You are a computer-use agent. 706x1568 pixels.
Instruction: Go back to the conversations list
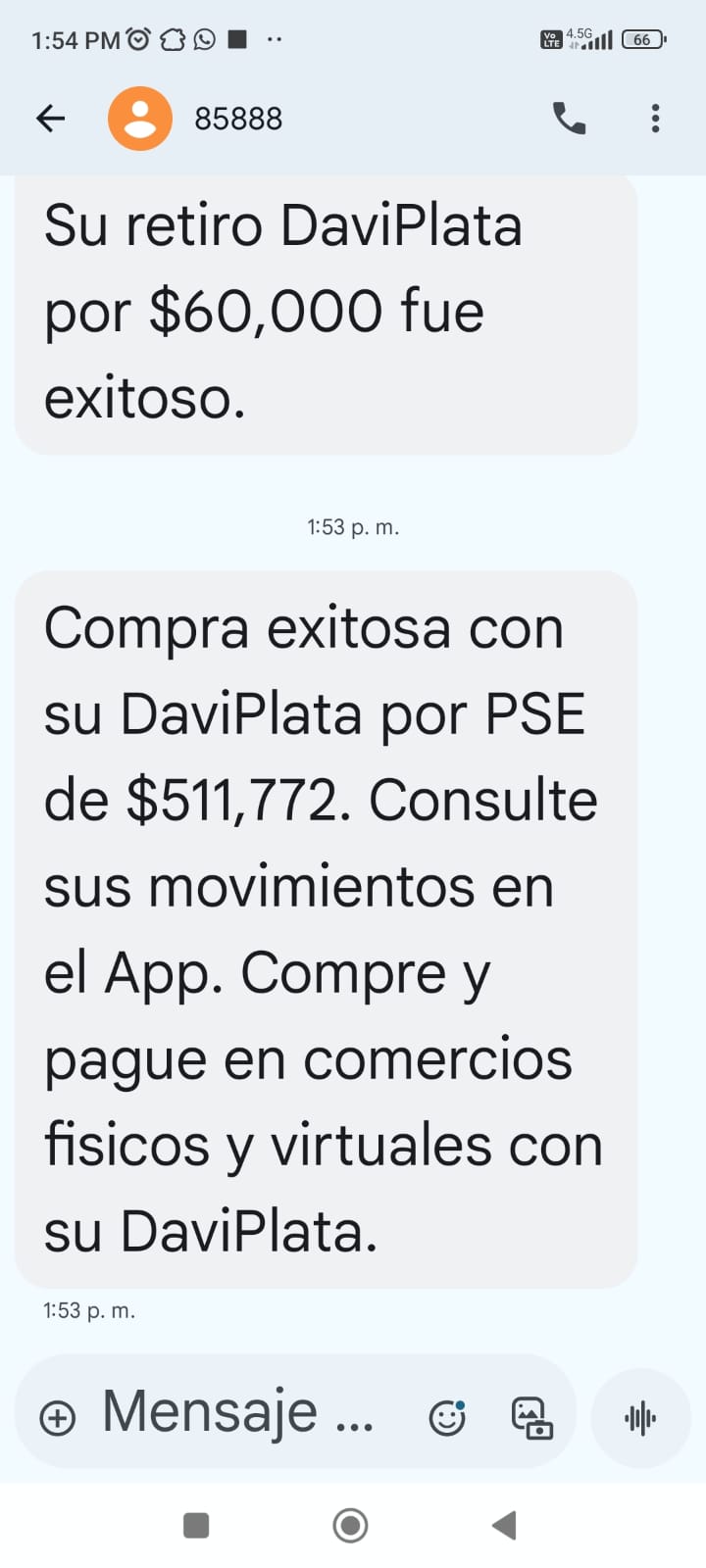pos(50,119)
